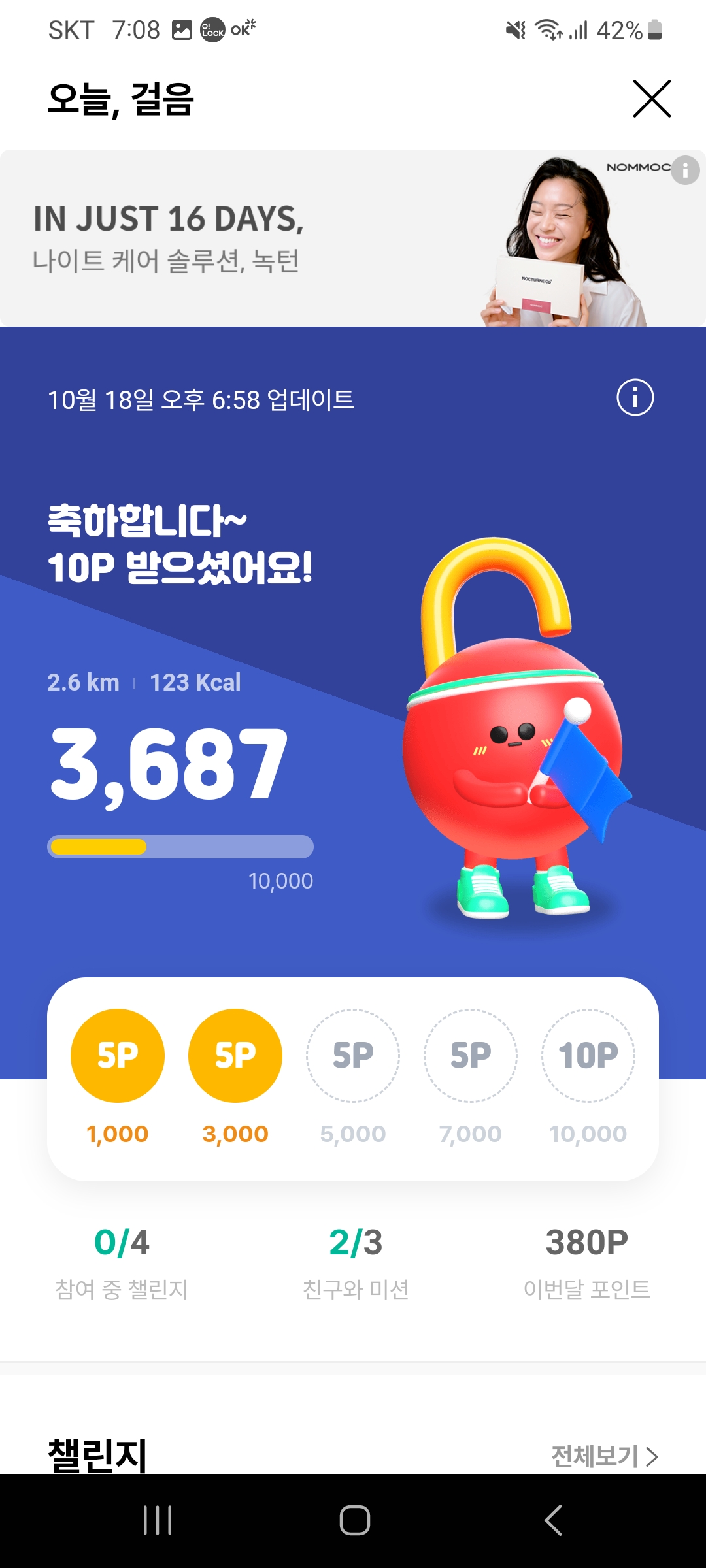The image size is (706, 1568).
Task: Go back with the system back button
Action: (553, 1520)
